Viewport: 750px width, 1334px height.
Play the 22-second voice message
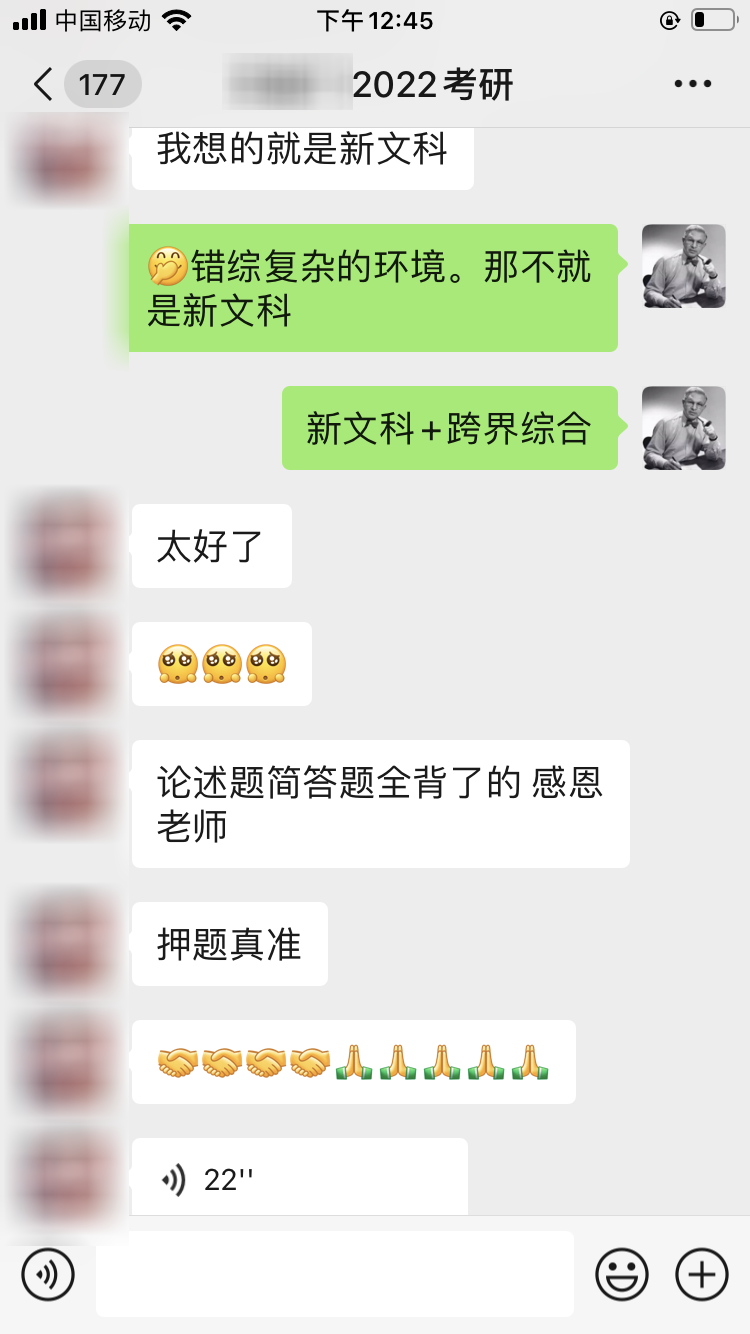299,1179
